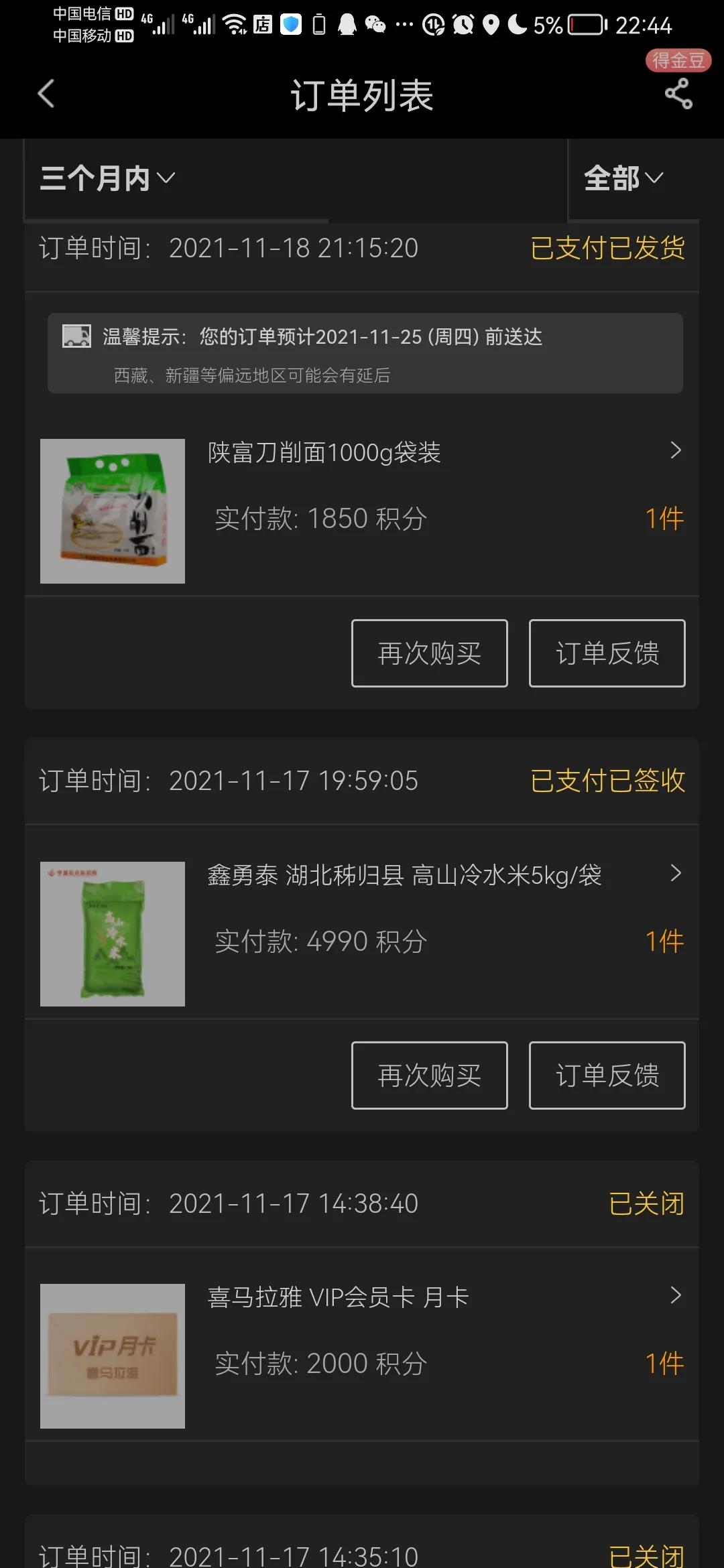Tap the alarm clock icon in the status bar

pyautogui.click(x=463, y=22)
